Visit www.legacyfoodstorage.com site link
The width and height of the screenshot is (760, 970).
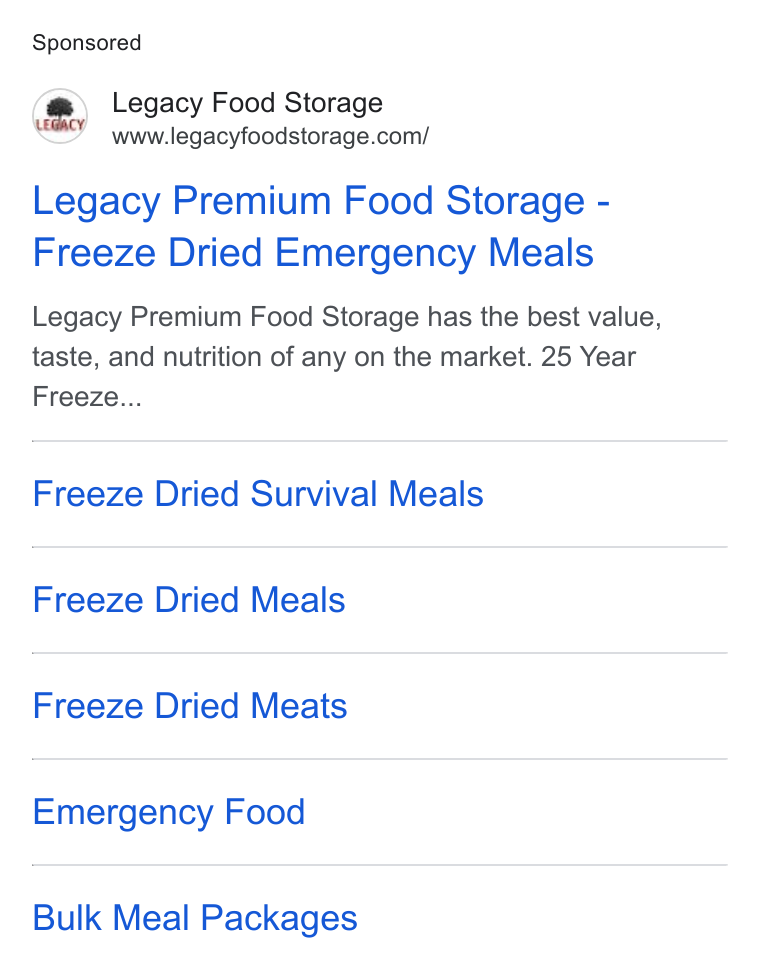(x=270, y=136)
